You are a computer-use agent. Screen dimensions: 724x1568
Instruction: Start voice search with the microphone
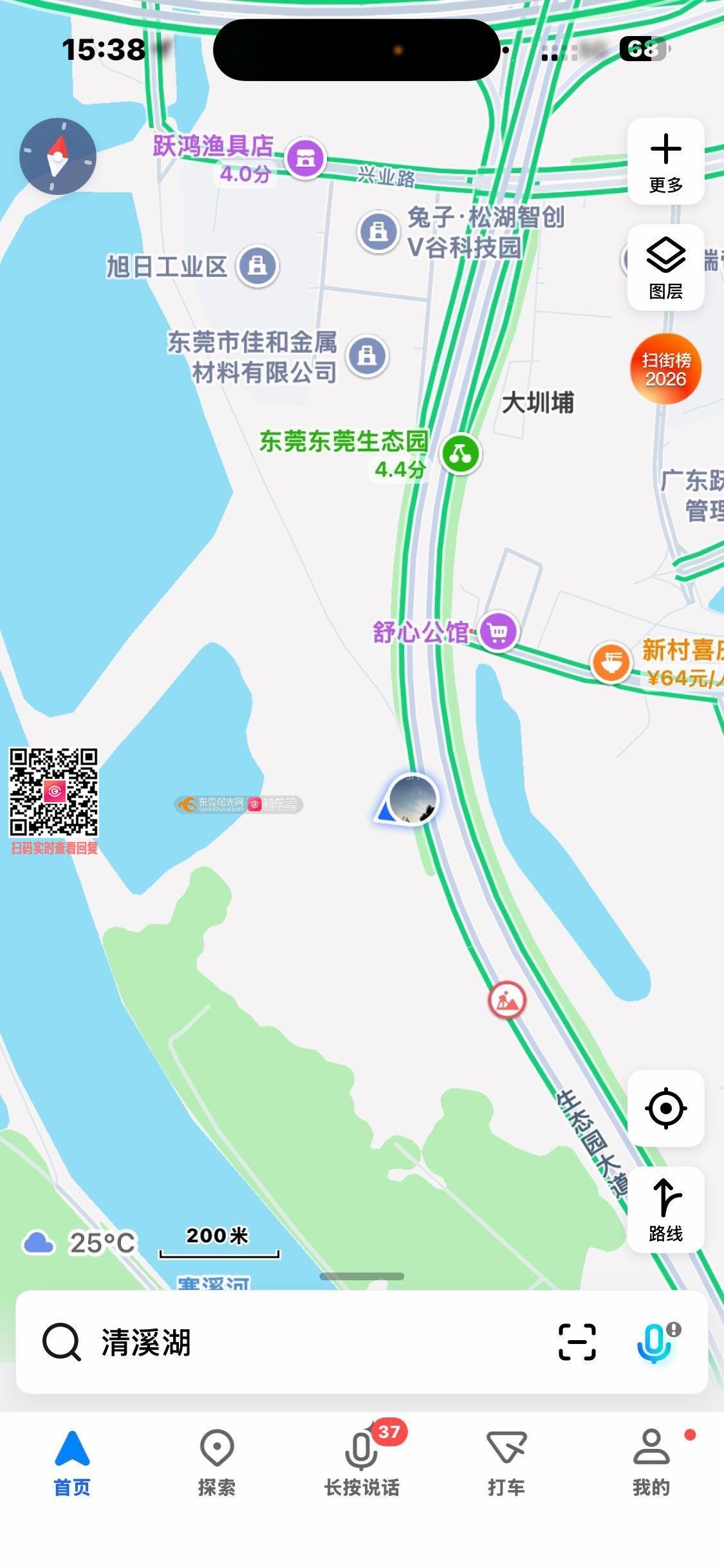654,1343
